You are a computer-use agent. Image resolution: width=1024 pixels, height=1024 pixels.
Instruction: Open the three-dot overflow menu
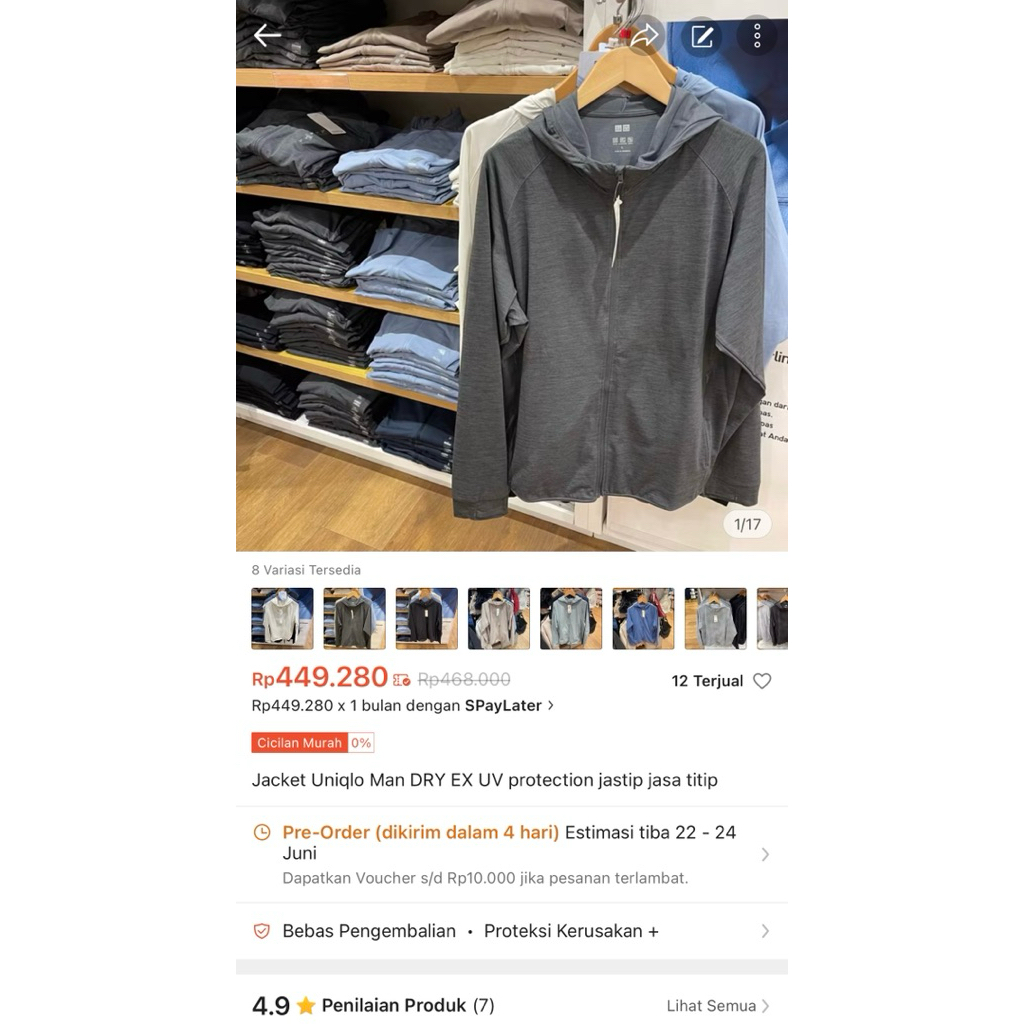pos(757,37)
